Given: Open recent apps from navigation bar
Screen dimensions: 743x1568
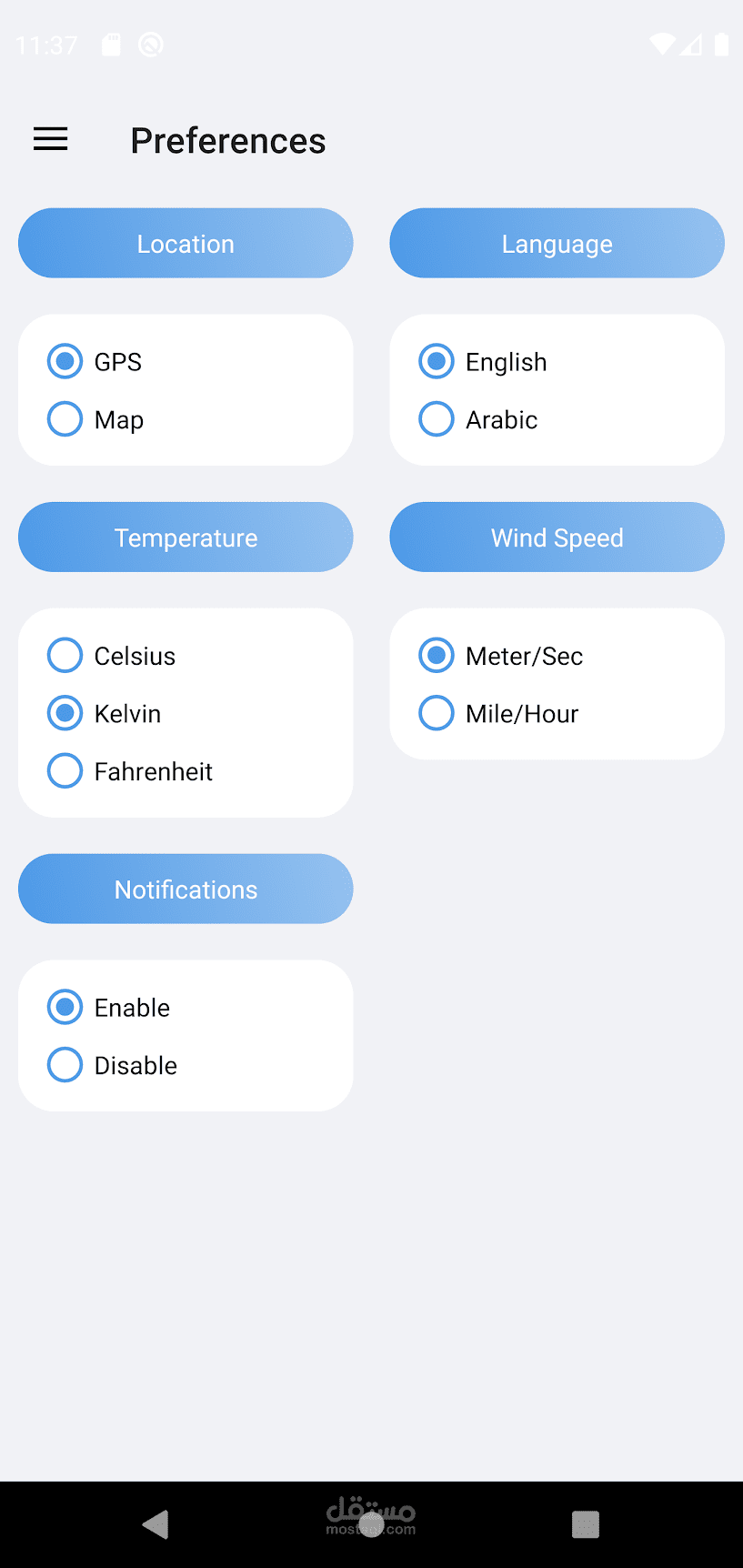Looking at the screenshot, I should pyautogui.click(x=586, y=1524).
